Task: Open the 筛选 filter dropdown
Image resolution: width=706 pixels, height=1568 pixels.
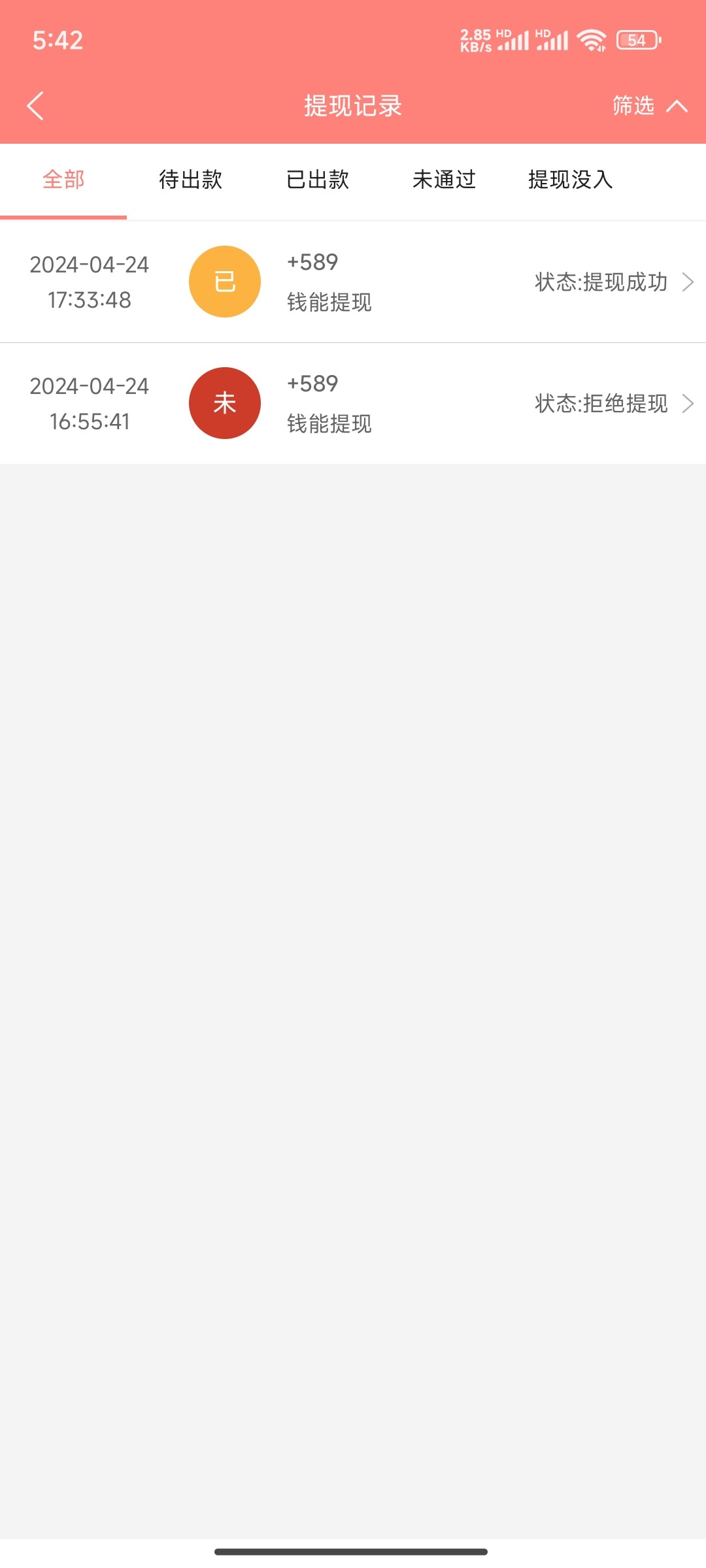Action: (650, 106)
